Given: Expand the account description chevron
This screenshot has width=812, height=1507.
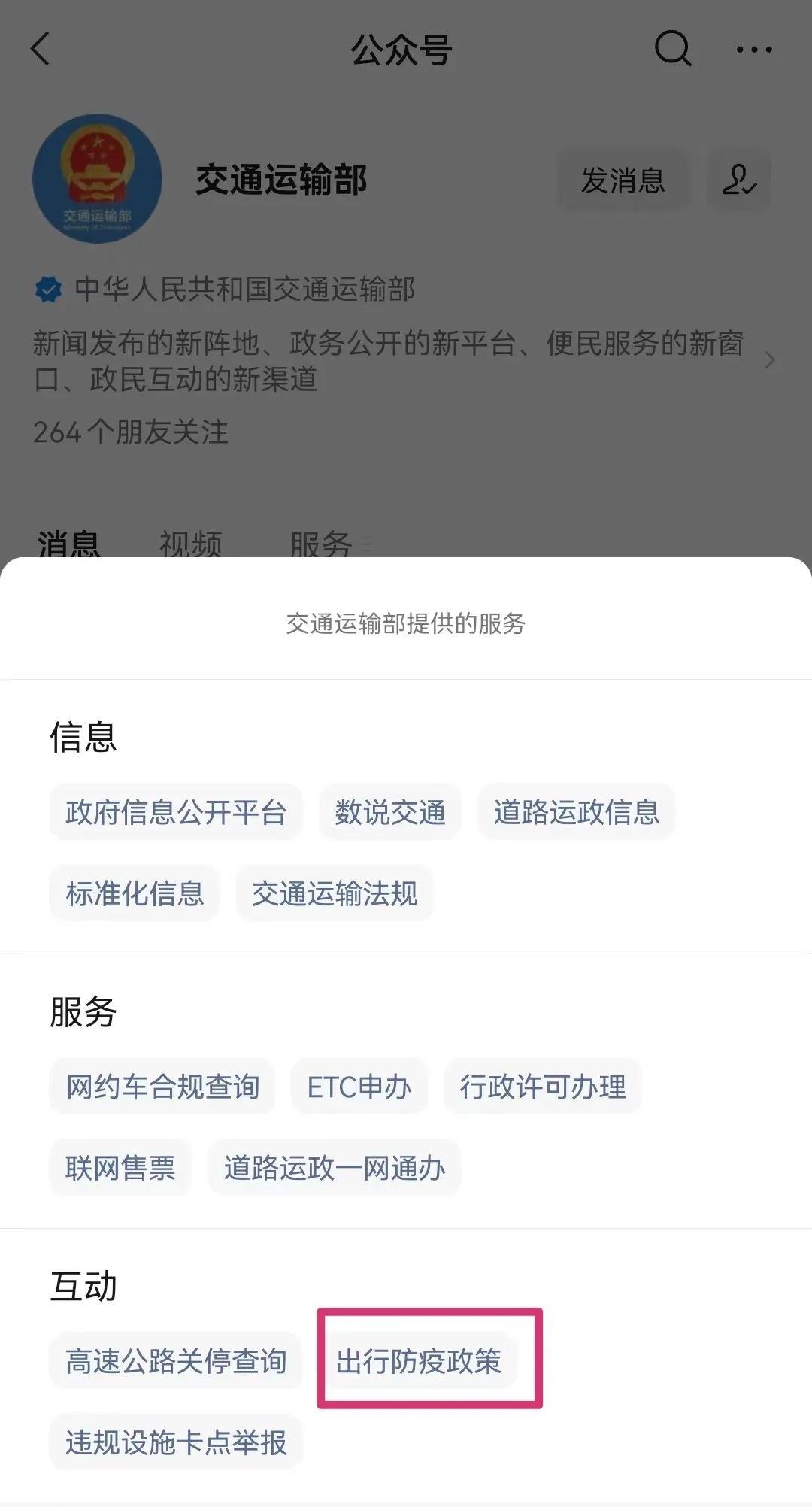Looking at the screenshot, I should click(x=769, y=361).
